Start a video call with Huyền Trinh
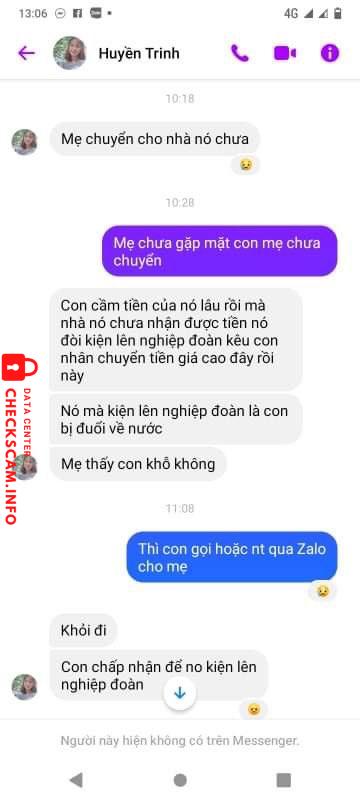 click(285, 53)
